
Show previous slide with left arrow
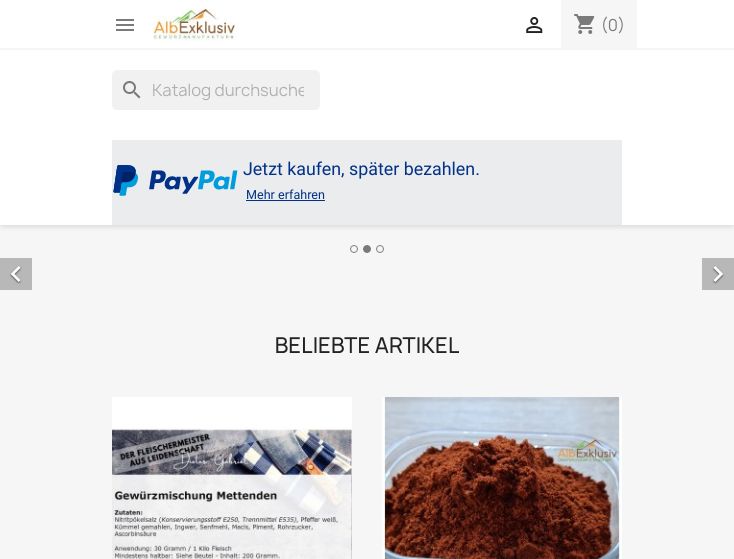16,274
